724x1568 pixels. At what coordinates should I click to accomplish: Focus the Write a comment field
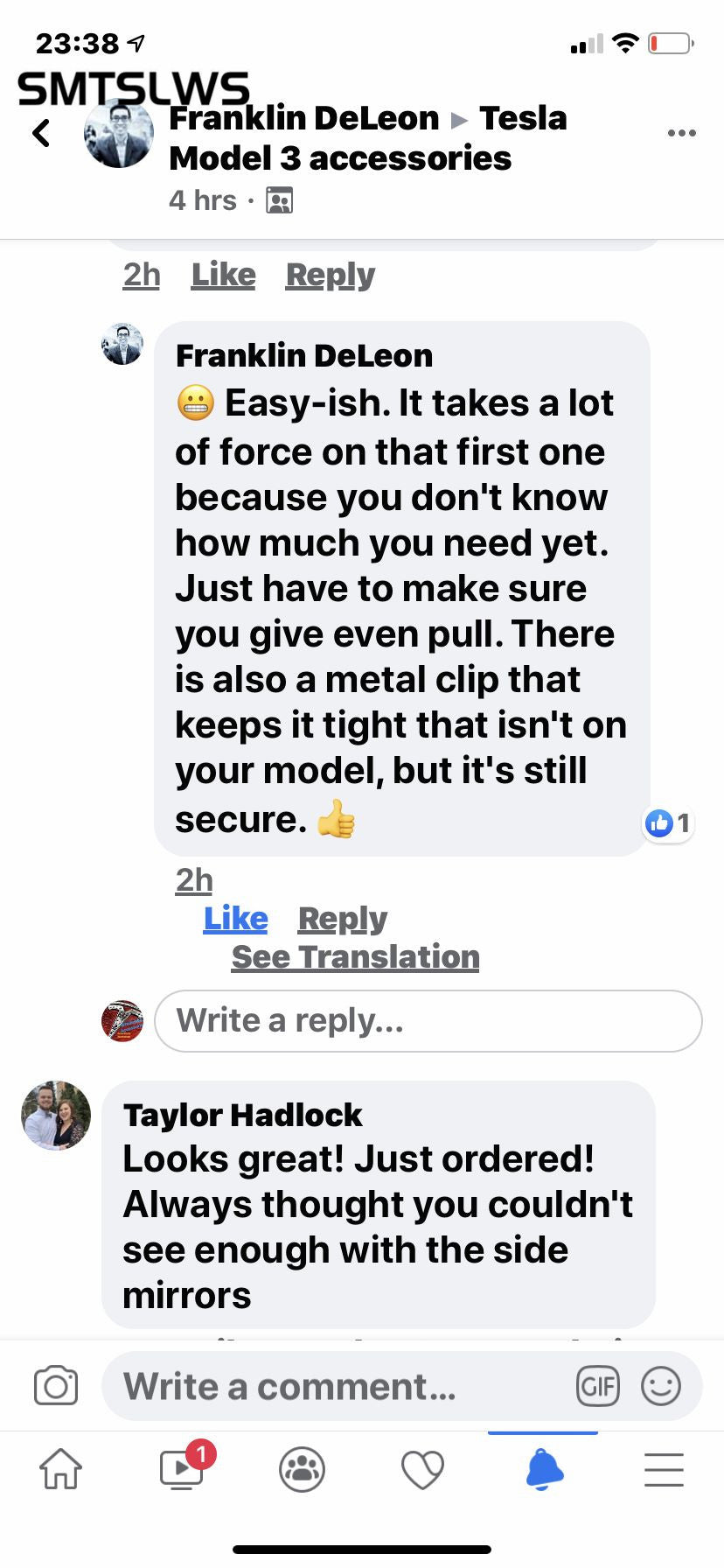(x=341, y=1386)
